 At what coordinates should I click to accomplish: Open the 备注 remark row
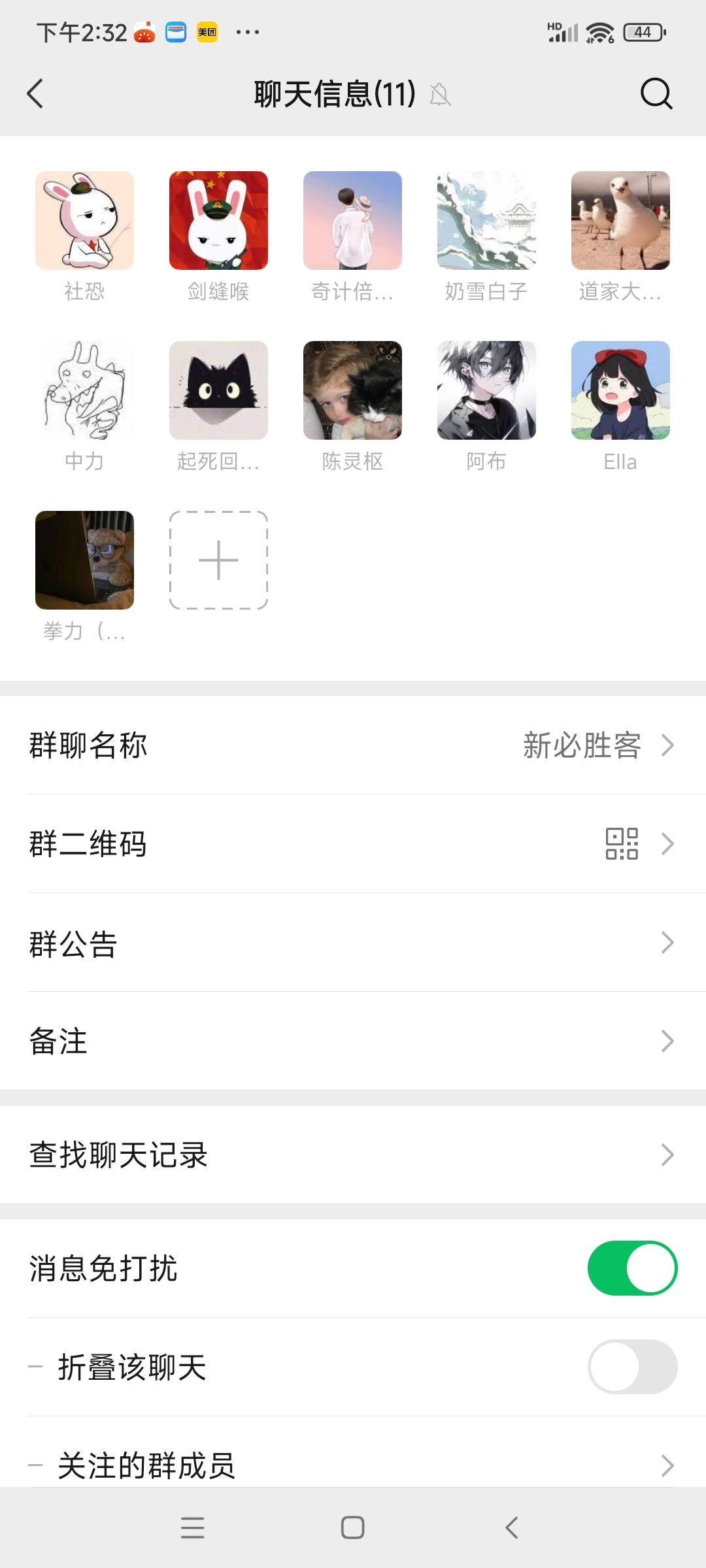[x=353, y=1041]
